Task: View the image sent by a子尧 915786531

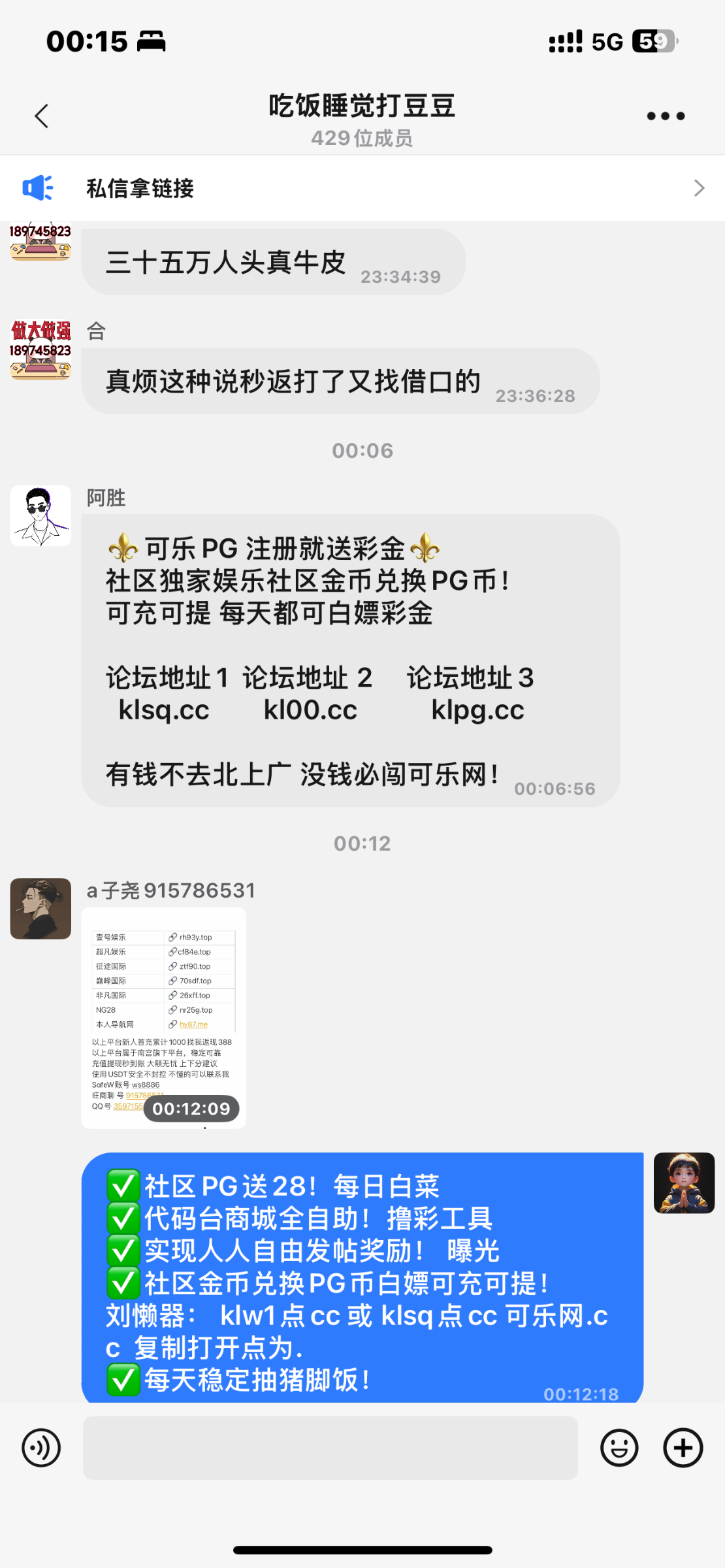Action: coord(164,1017)
